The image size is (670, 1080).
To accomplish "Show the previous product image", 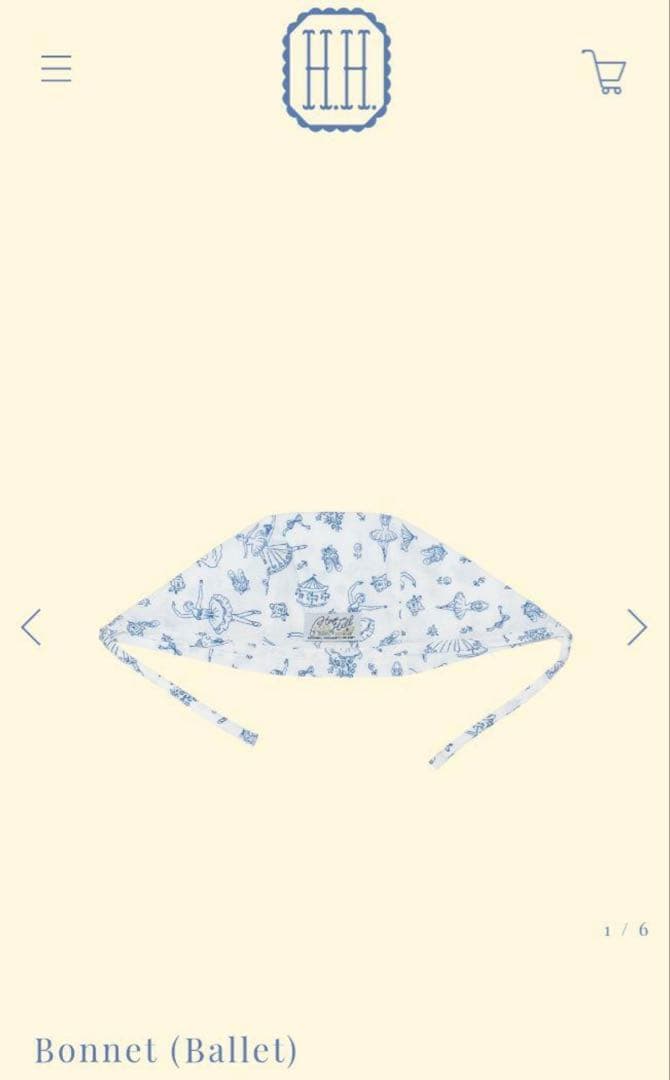I will pos(31,628).
